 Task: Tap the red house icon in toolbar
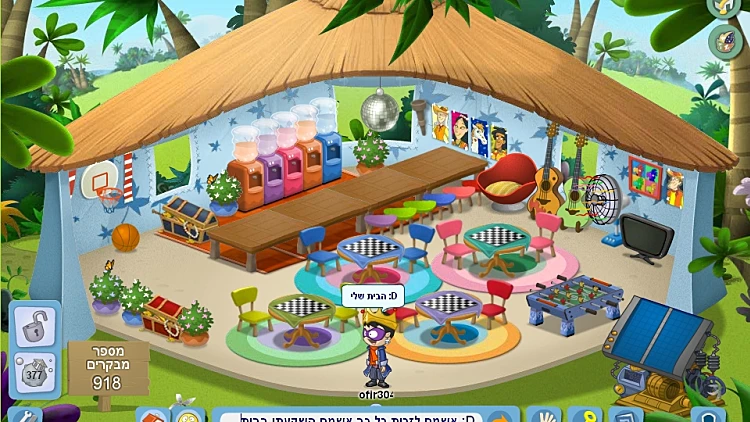coord(152,415)
